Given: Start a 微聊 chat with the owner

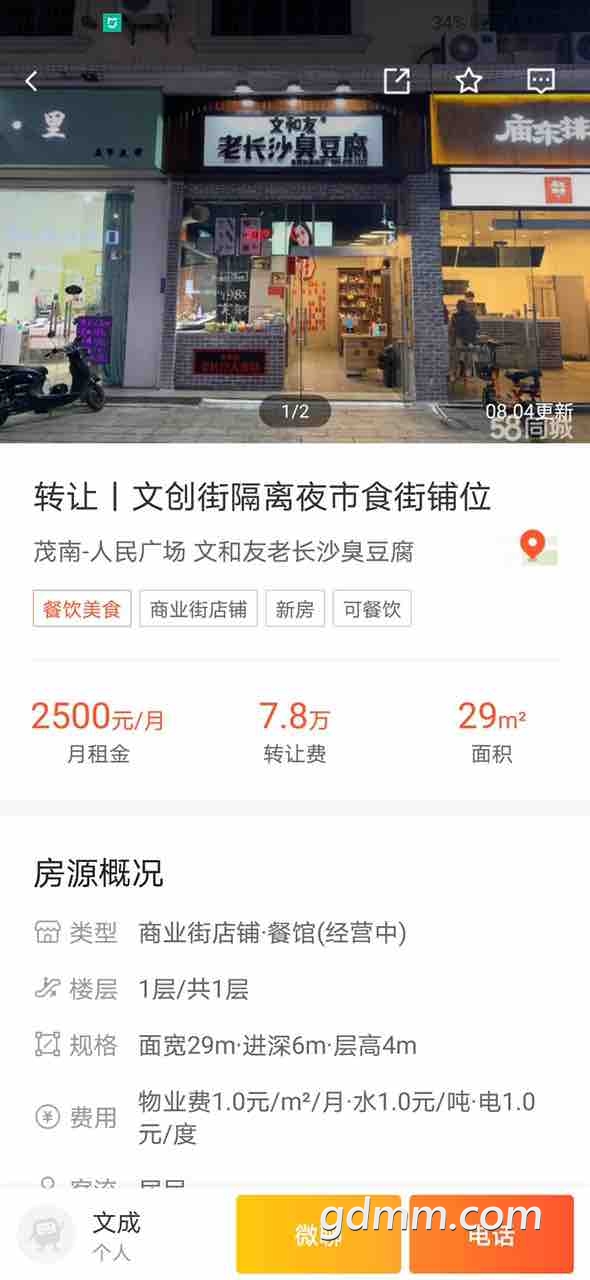Looking at the screenshot, I should pyautogui.click(x=318, y=1234).
